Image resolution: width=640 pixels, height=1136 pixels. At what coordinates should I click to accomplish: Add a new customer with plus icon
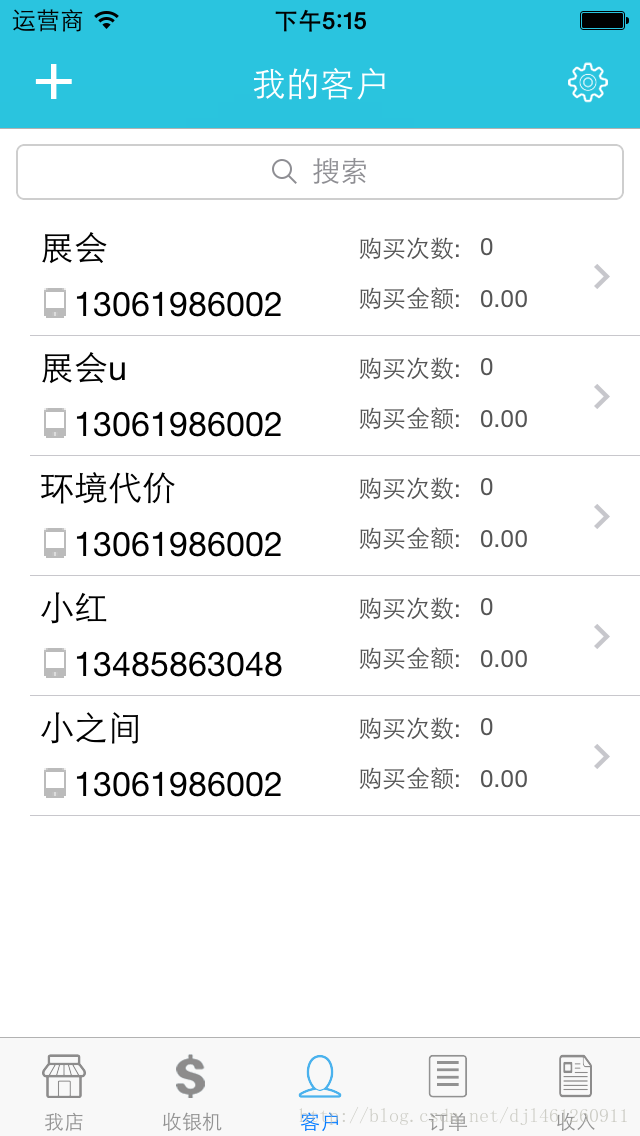point(54,82)
